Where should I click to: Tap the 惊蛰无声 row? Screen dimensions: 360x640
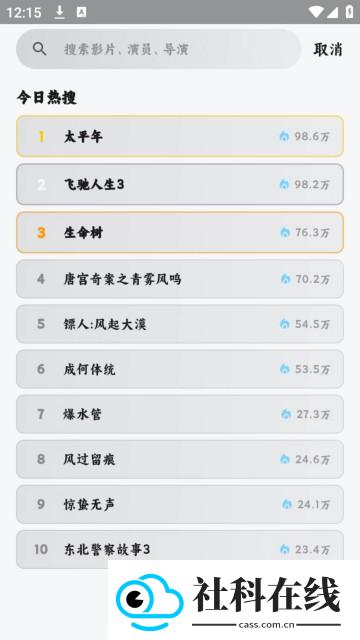point(180,504)
